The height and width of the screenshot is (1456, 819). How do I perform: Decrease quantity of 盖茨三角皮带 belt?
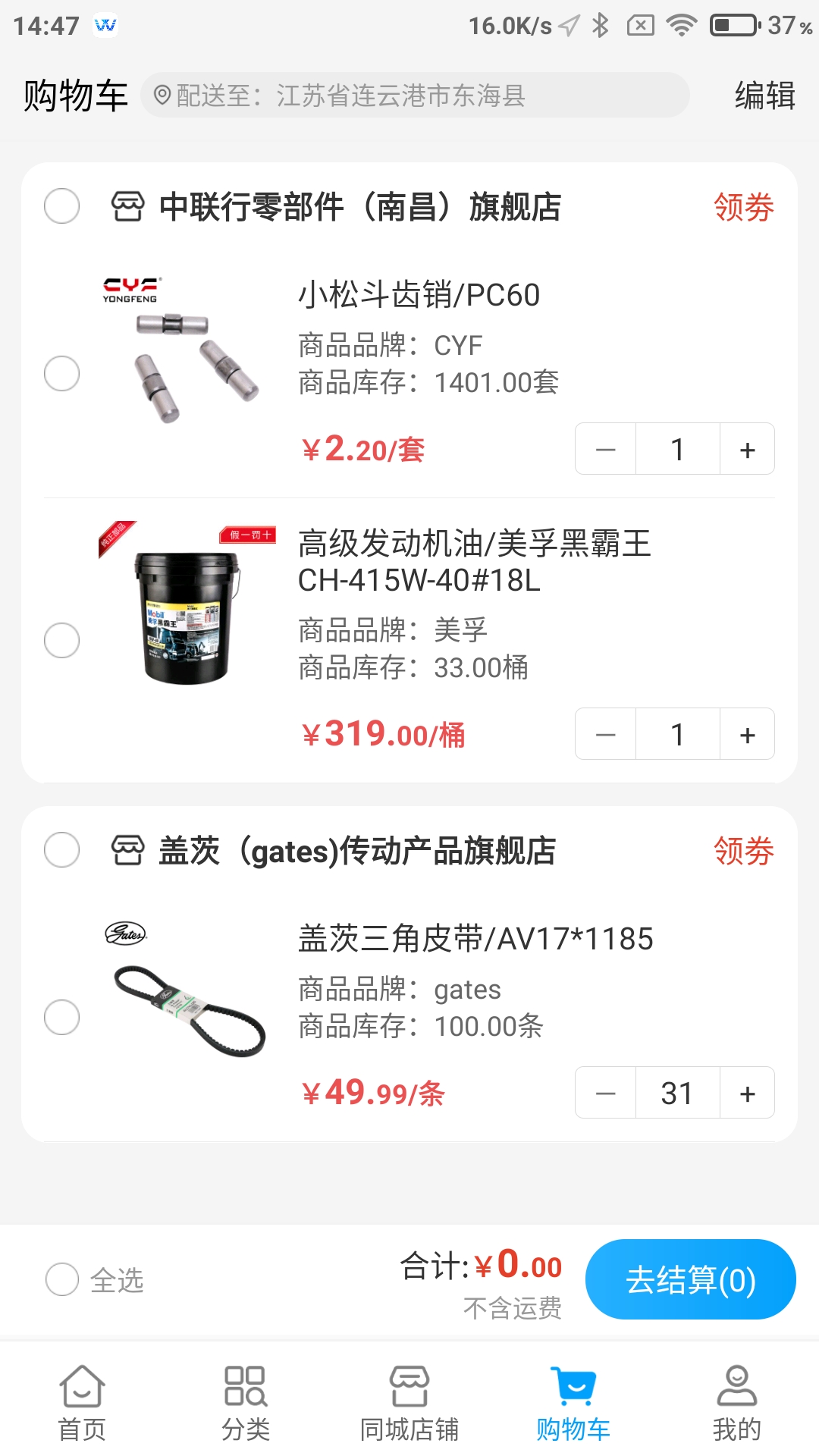605,1094
